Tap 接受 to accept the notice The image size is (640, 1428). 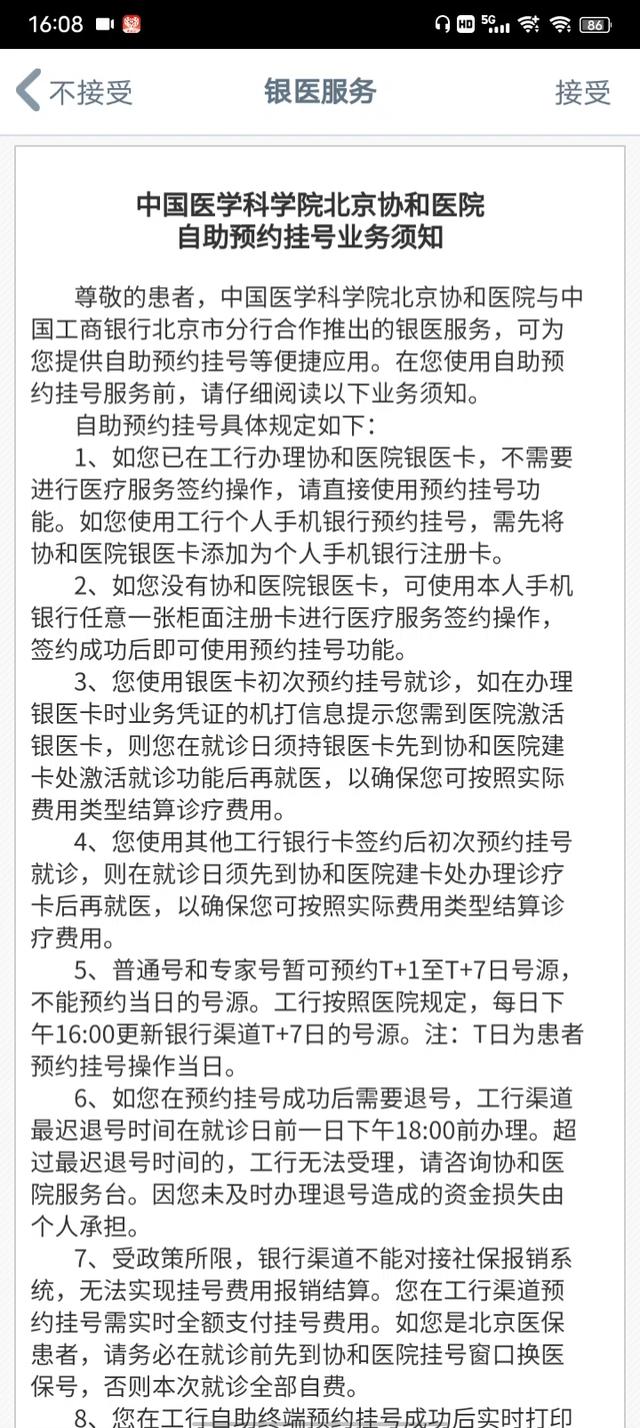pos(583,92)
